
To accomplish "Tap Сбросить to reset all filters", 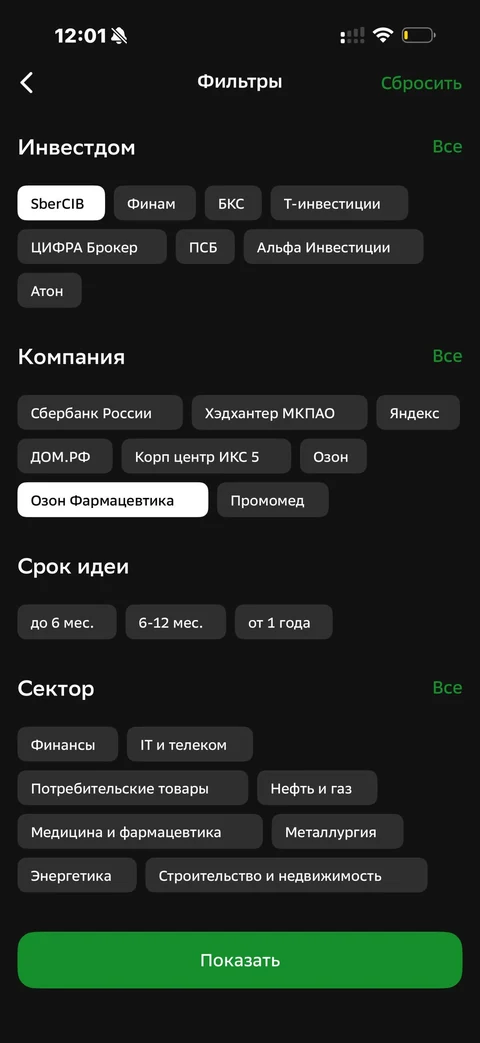I will [421, 83].
